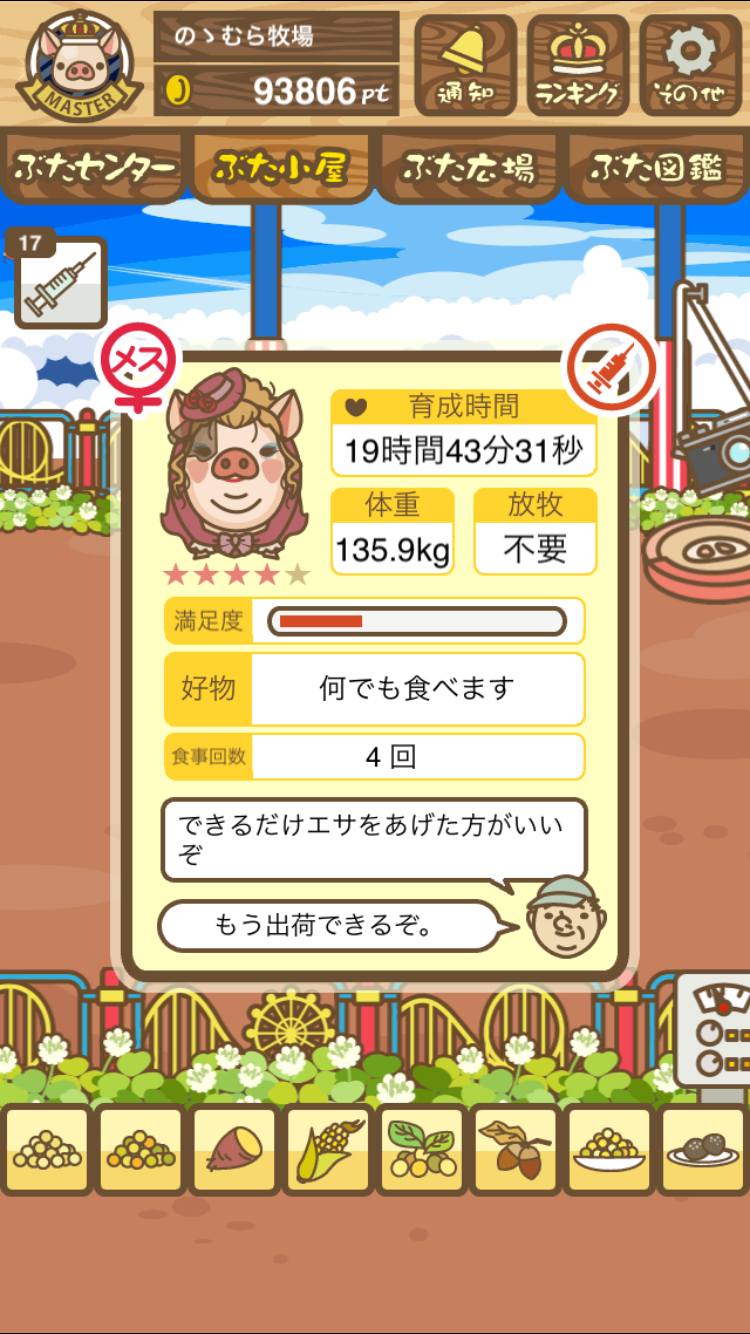Choose the green leaf with beans feed

421,1150
